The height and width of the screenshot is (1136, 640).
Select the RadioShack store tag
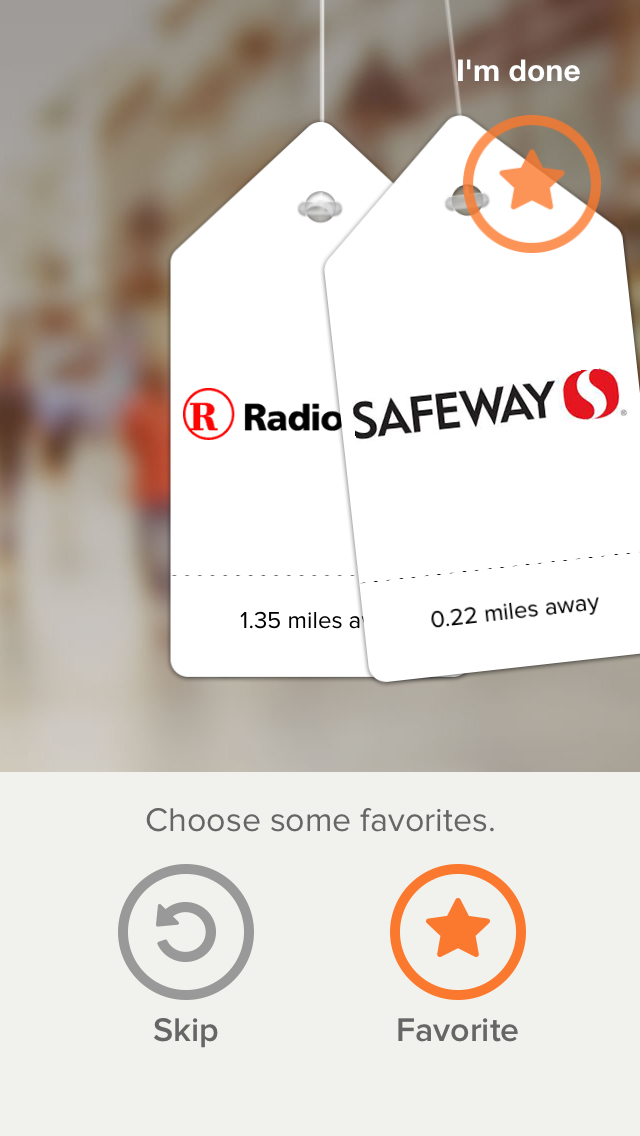(250, 420)
